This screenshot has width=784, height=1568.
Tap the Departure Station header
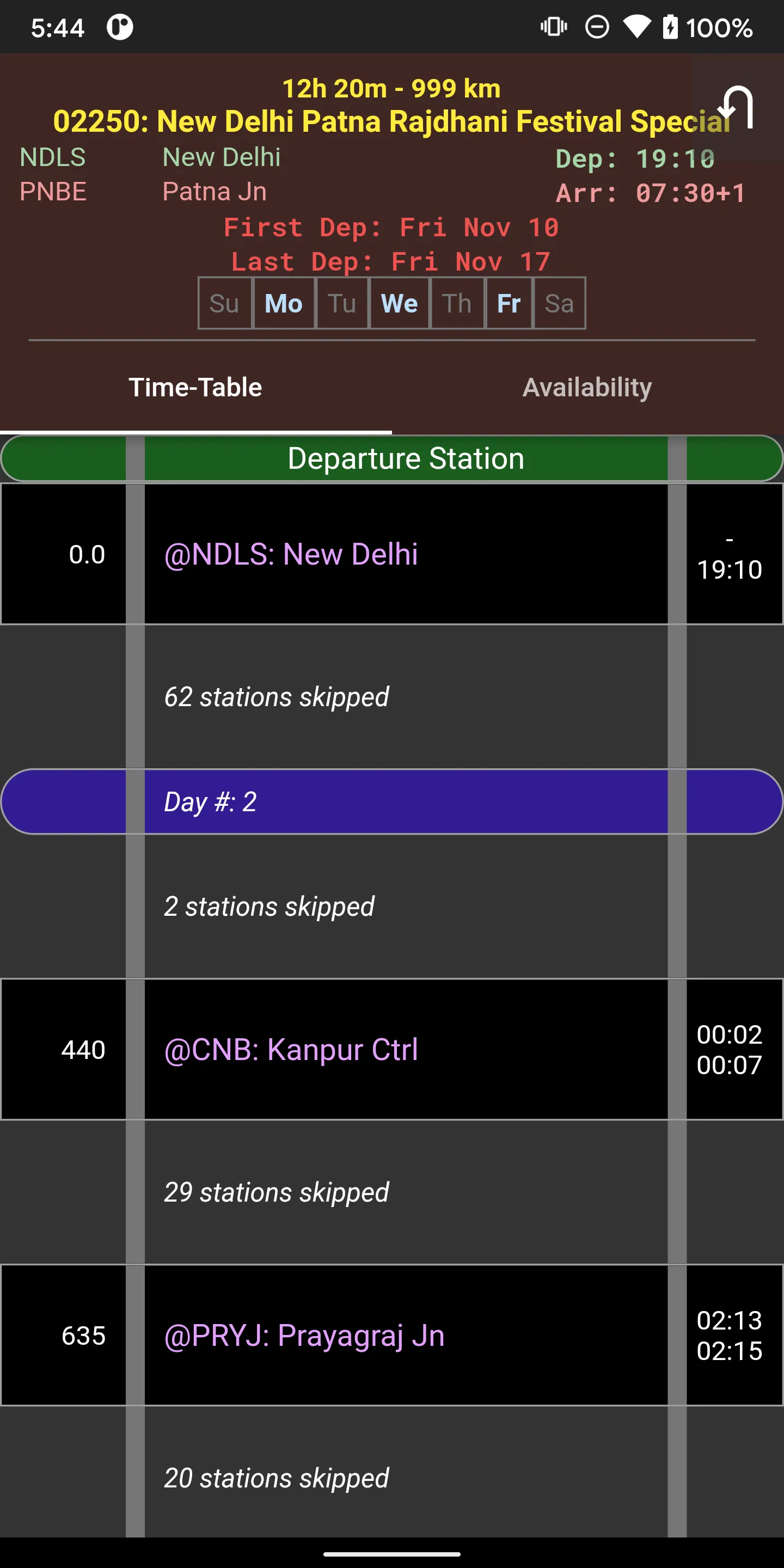click(x=406, y=458)
